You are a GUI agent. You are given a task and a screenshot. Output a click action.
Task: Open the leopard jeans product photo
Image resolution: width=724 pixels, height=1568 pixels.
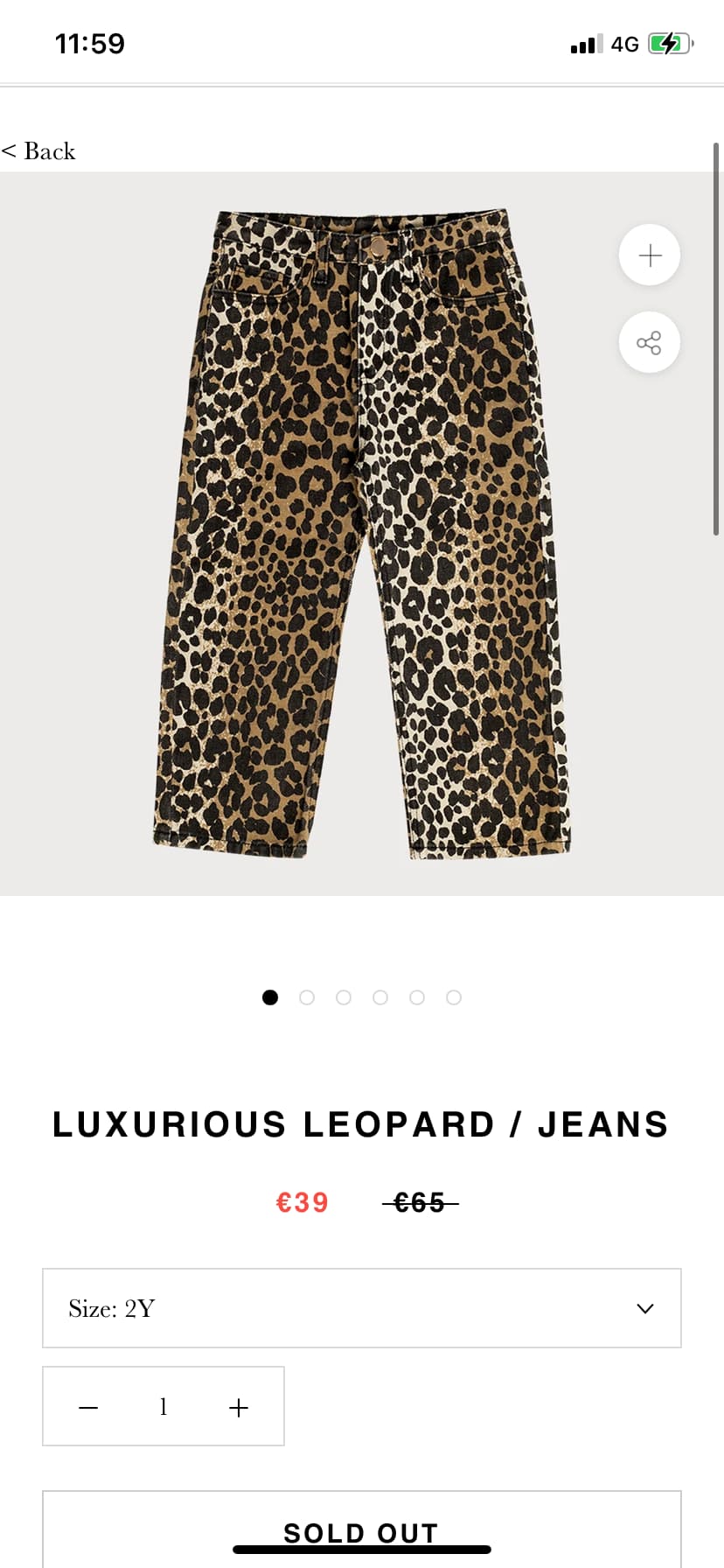click(362, 534)
